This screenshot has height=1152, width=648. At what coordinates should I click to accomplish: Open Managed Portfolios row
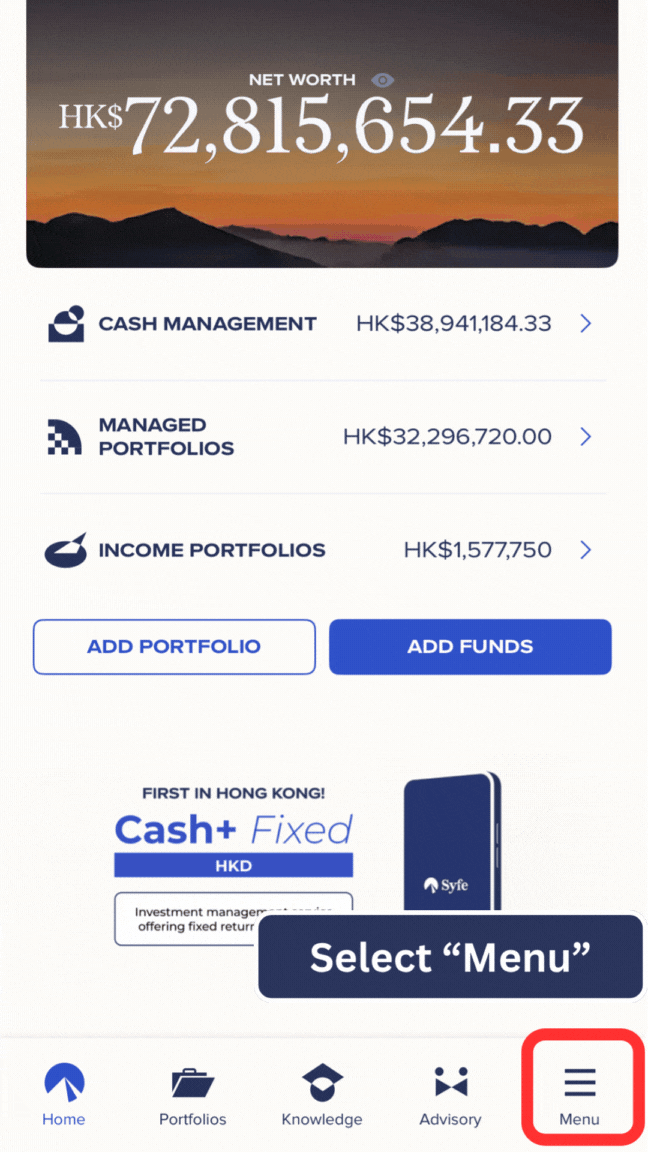pos(322,437)
